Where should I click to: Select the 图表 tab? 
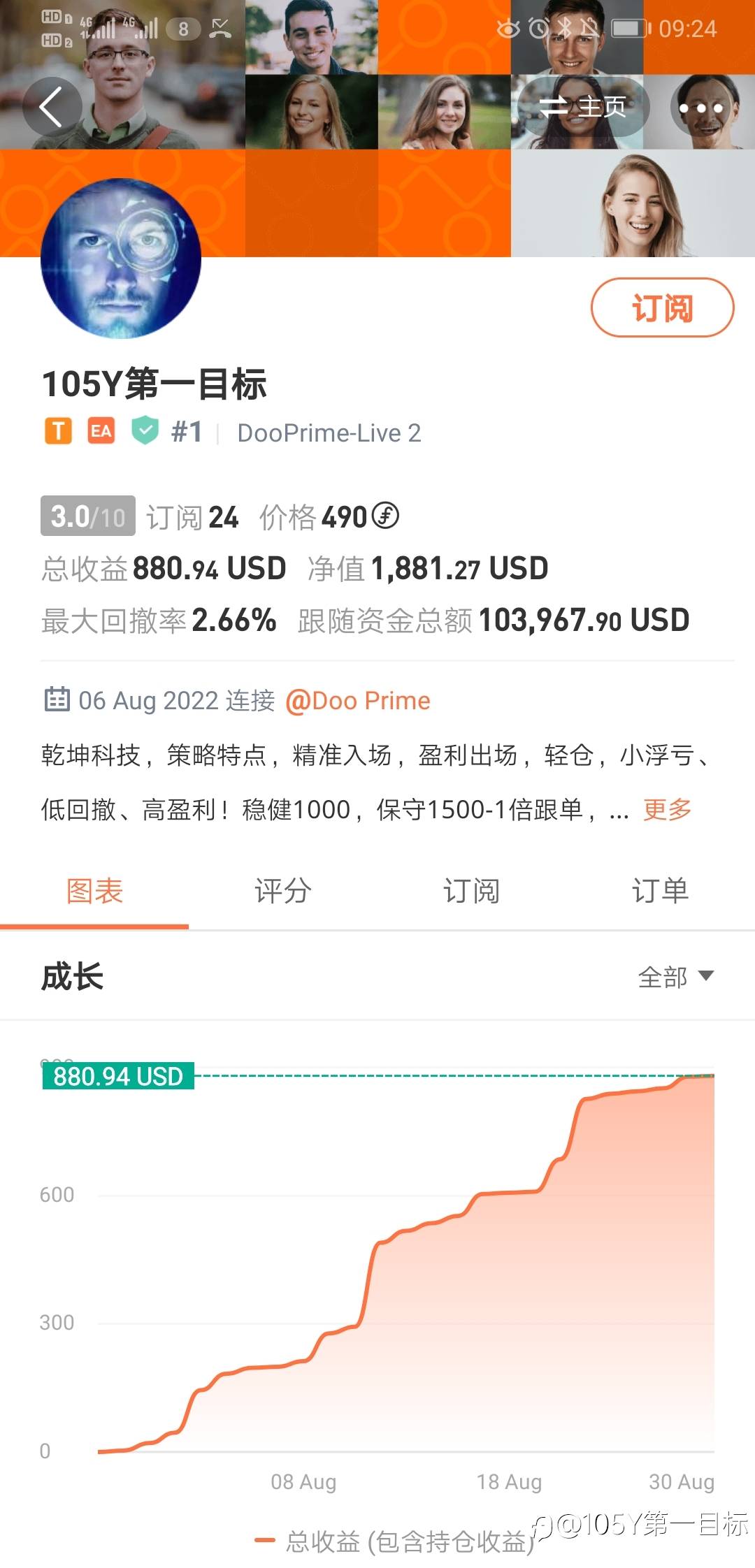94,892
